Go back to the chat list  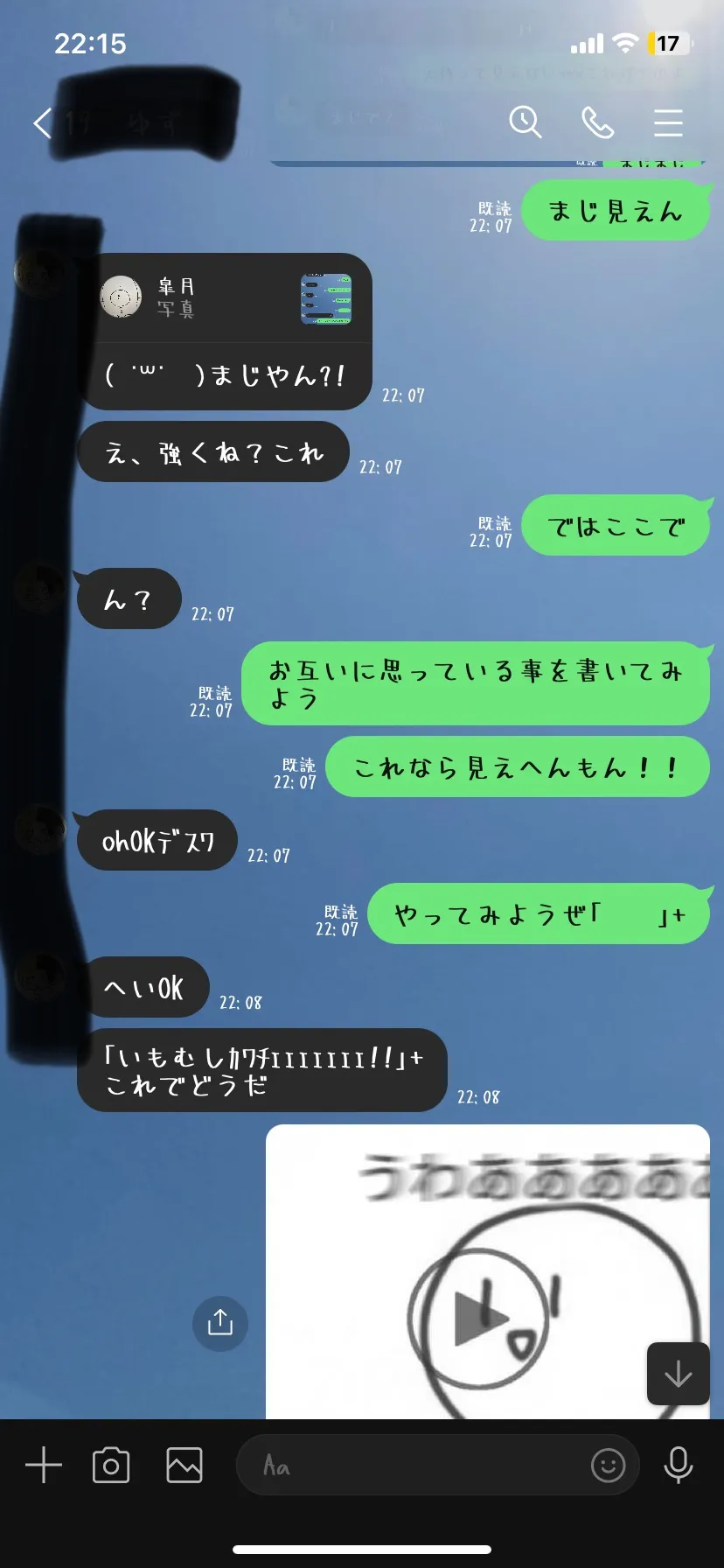(42, 123)
